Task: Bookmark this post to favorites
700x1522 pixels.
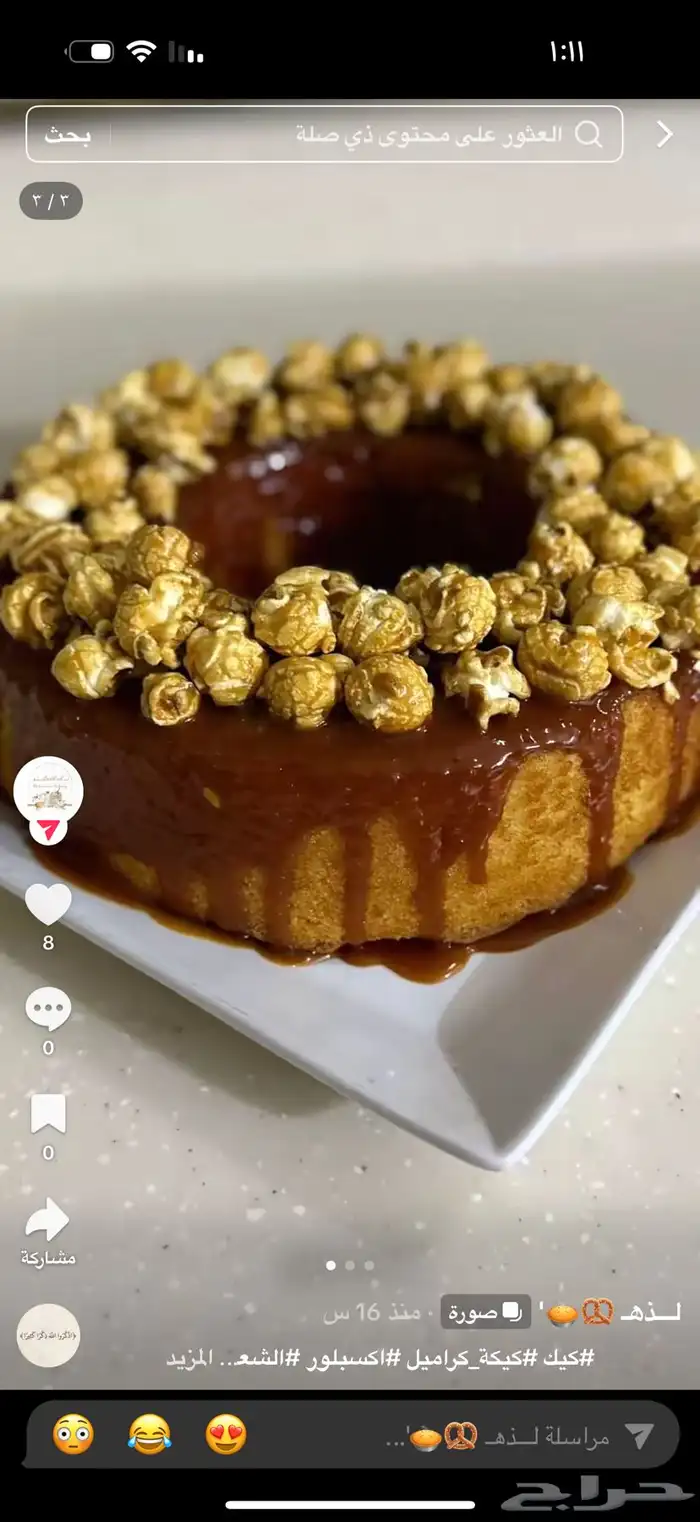Action: (x=48, y=1114)
